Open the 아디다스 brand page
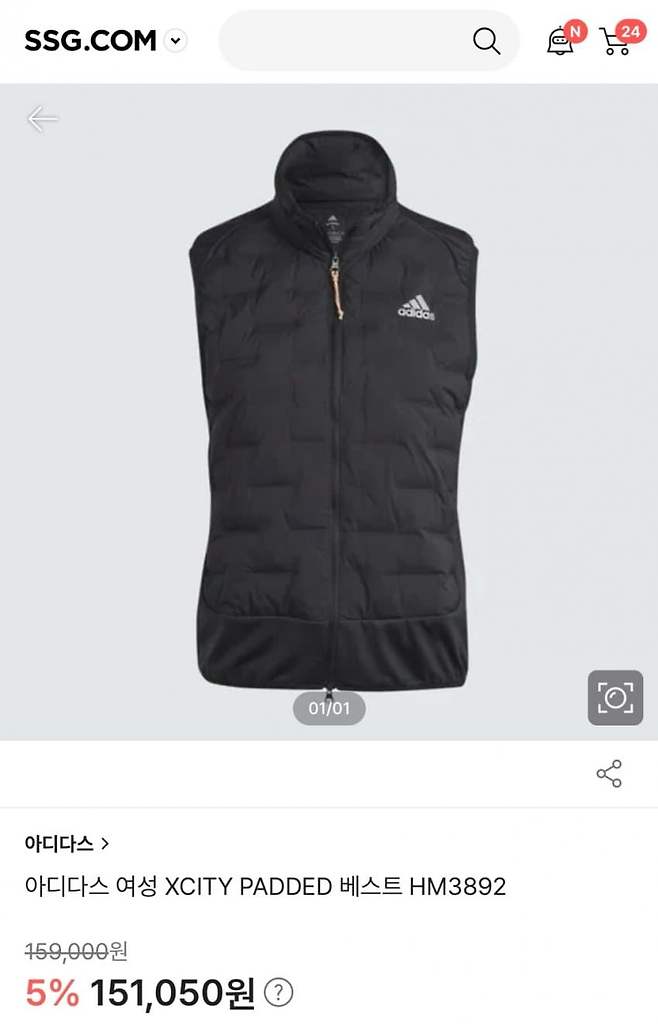This screenshot has width=658, height=1024. (x=67, y=844)
